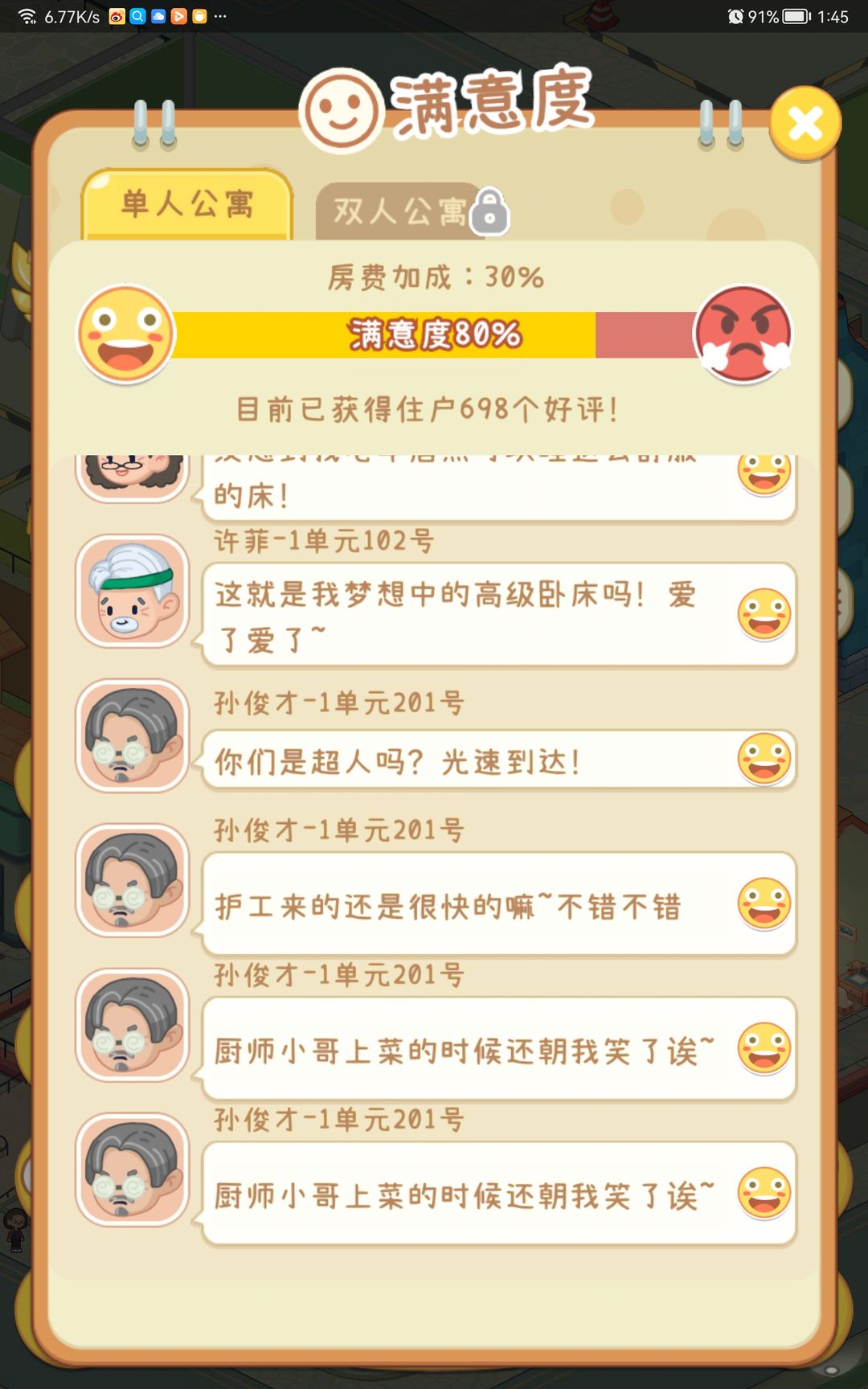The height and width of the screenshot is (1389, 868).
Task: Select the locked 双人公寓 tab
Action: click(401, 211)
